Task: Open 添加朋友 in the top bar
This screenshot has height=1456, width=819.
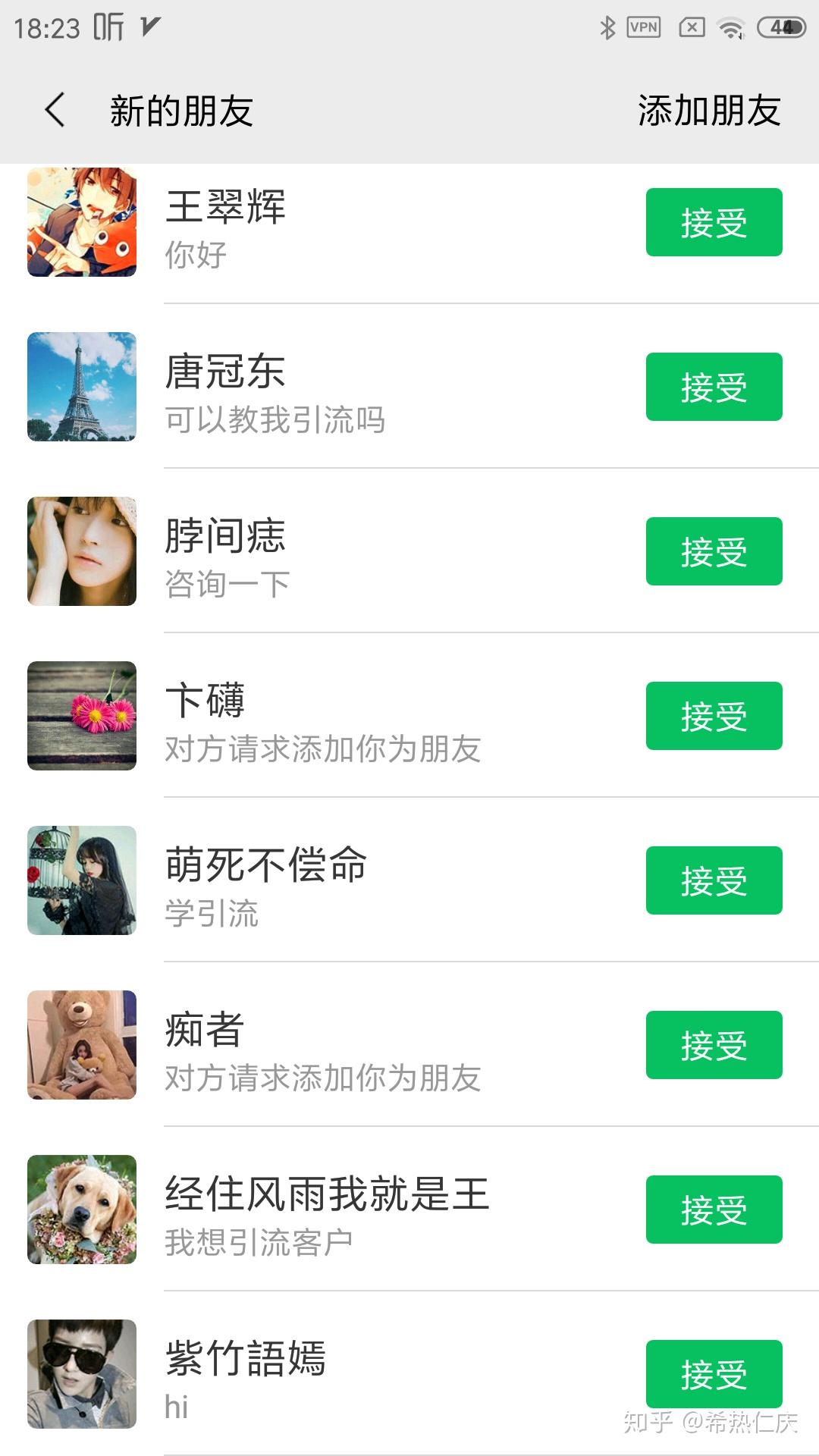Action: [709, 111]
